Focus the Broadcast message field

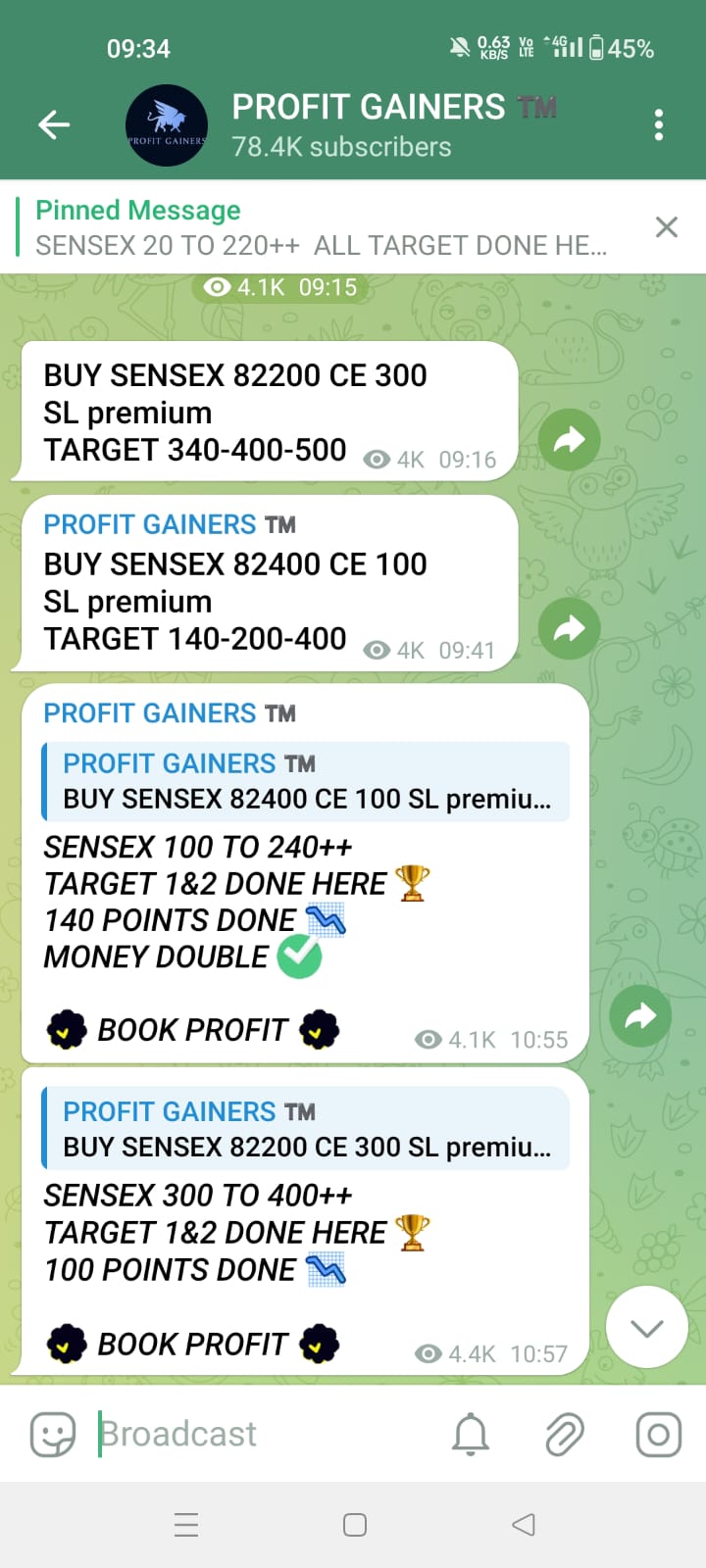[x=265, y=1435]
